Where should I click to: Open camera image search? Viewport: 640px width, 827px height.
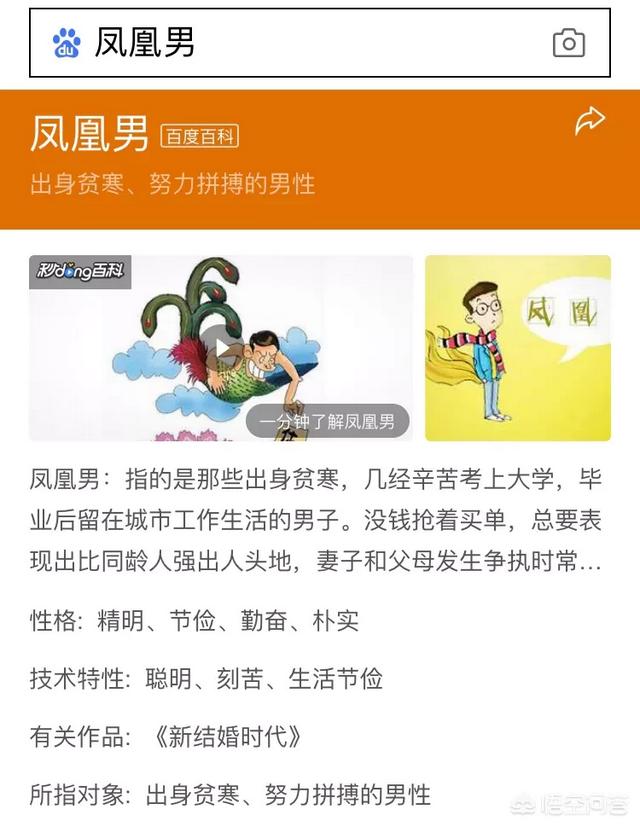pos(569,43)
